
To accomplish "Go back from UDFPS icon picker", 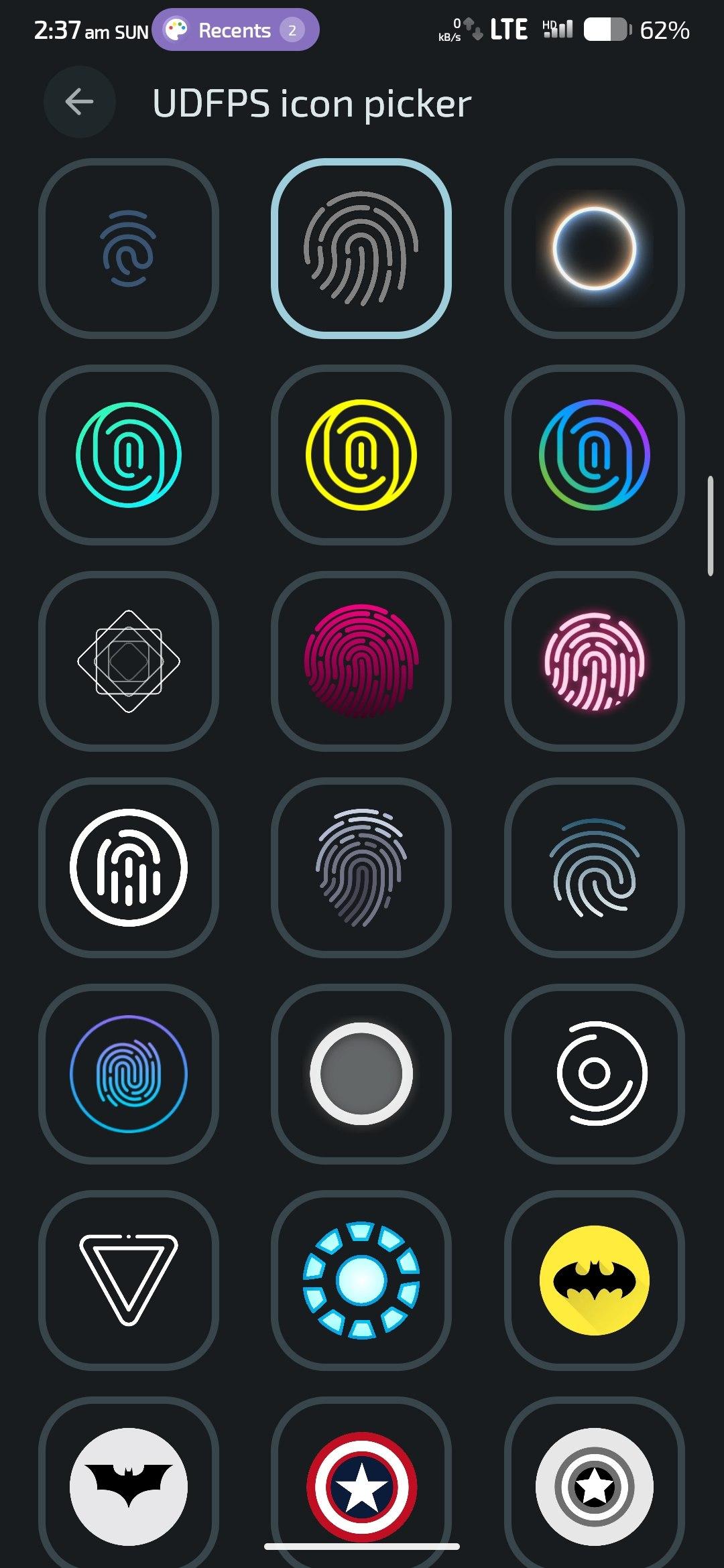I will point(79,102).
